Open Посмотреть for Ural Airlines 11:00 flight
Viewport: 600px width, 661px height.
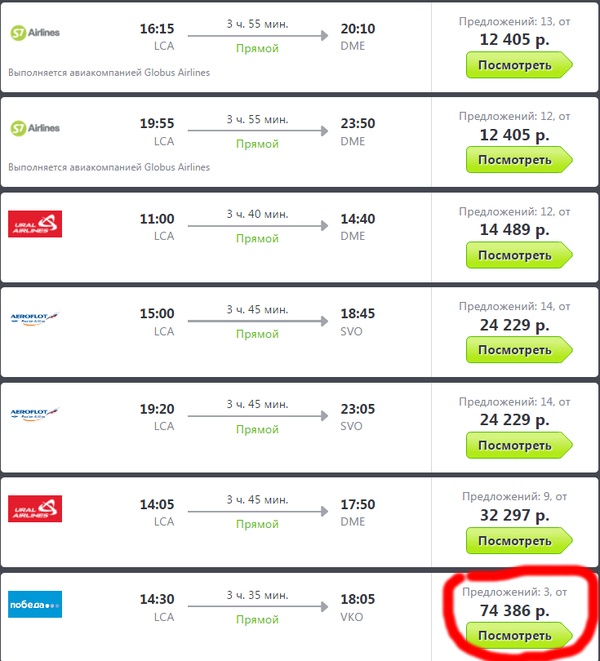coord(516,255)
